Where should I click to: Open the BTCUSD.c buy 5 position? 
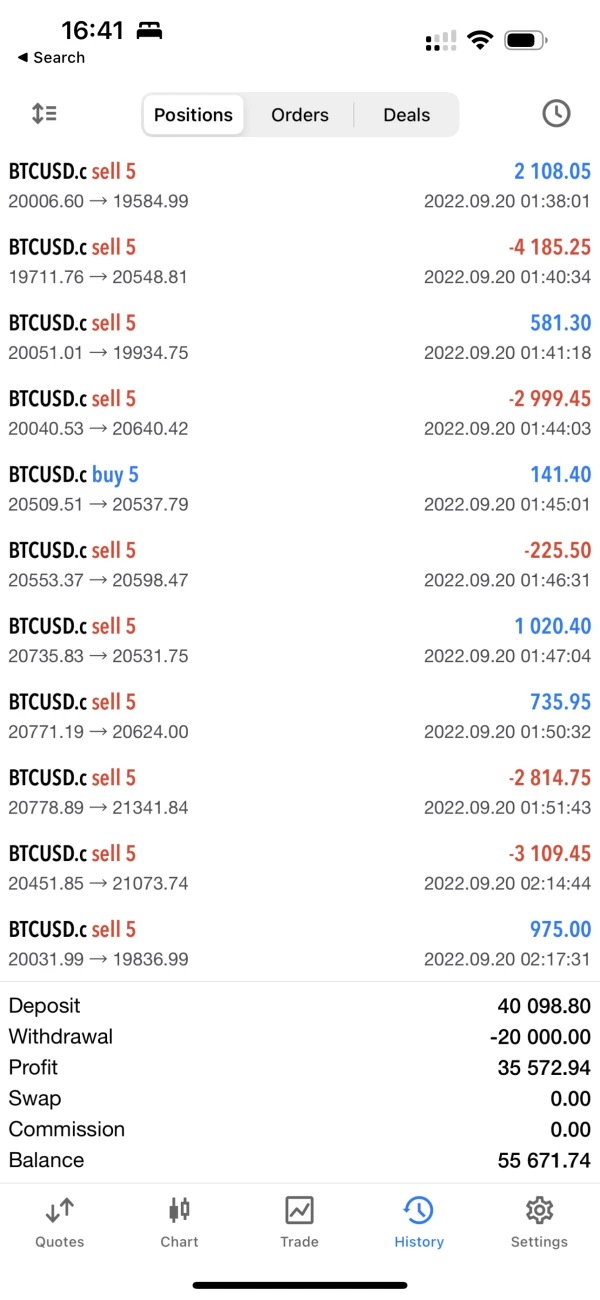pos(300,488)
